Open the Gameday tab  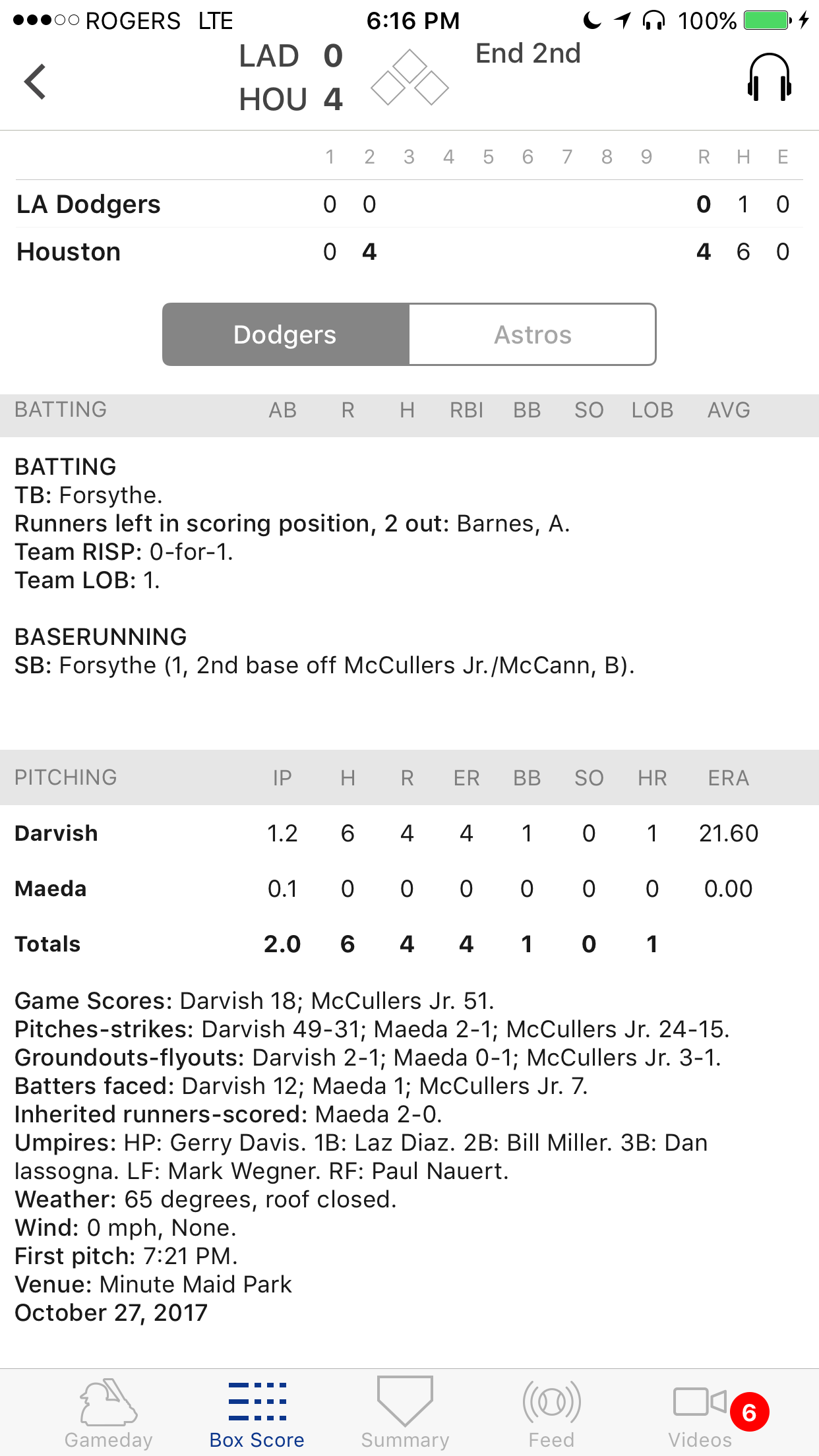click(x=109, y=1412)
